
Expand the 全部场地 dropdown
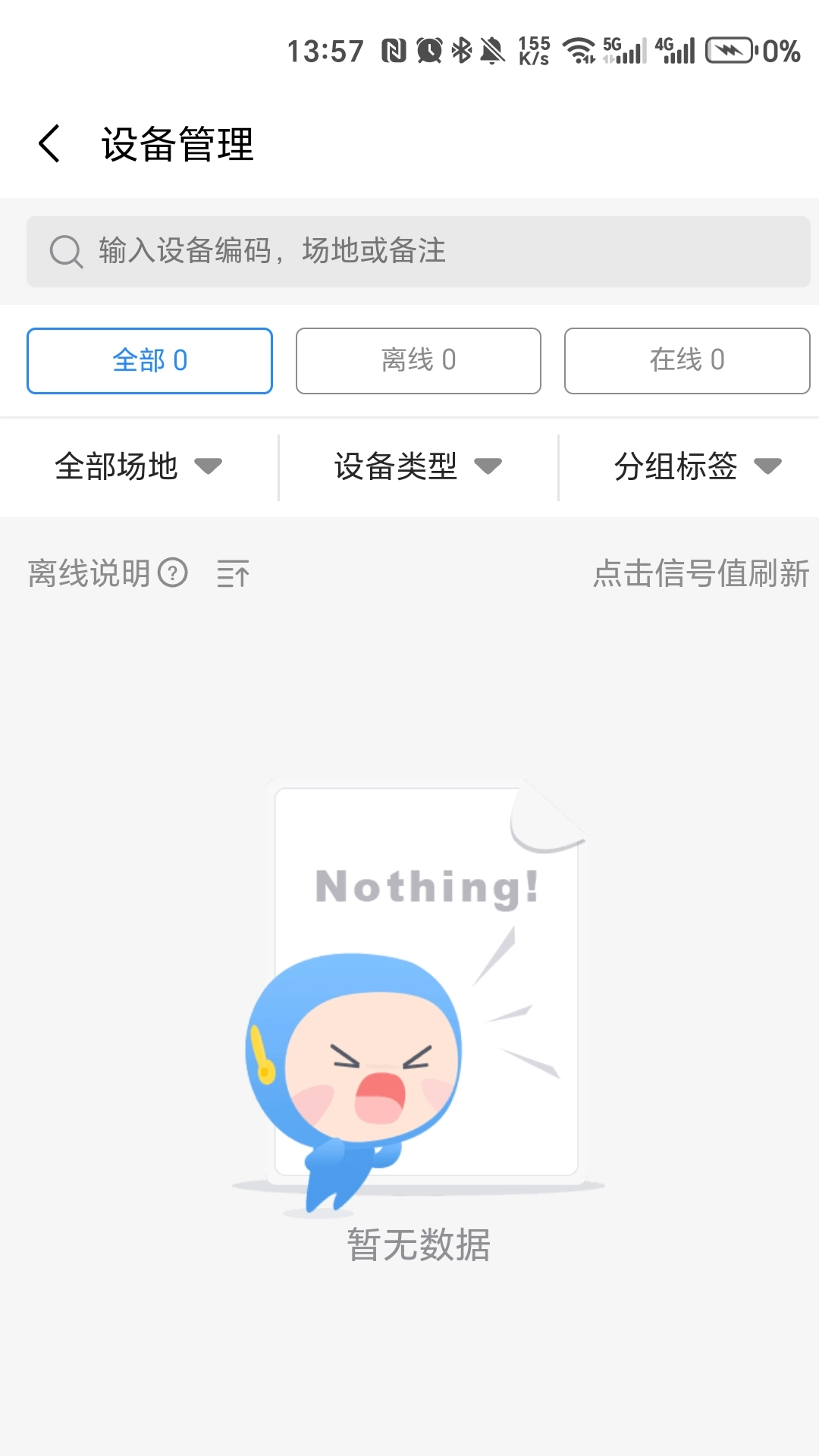coord(139,466)
